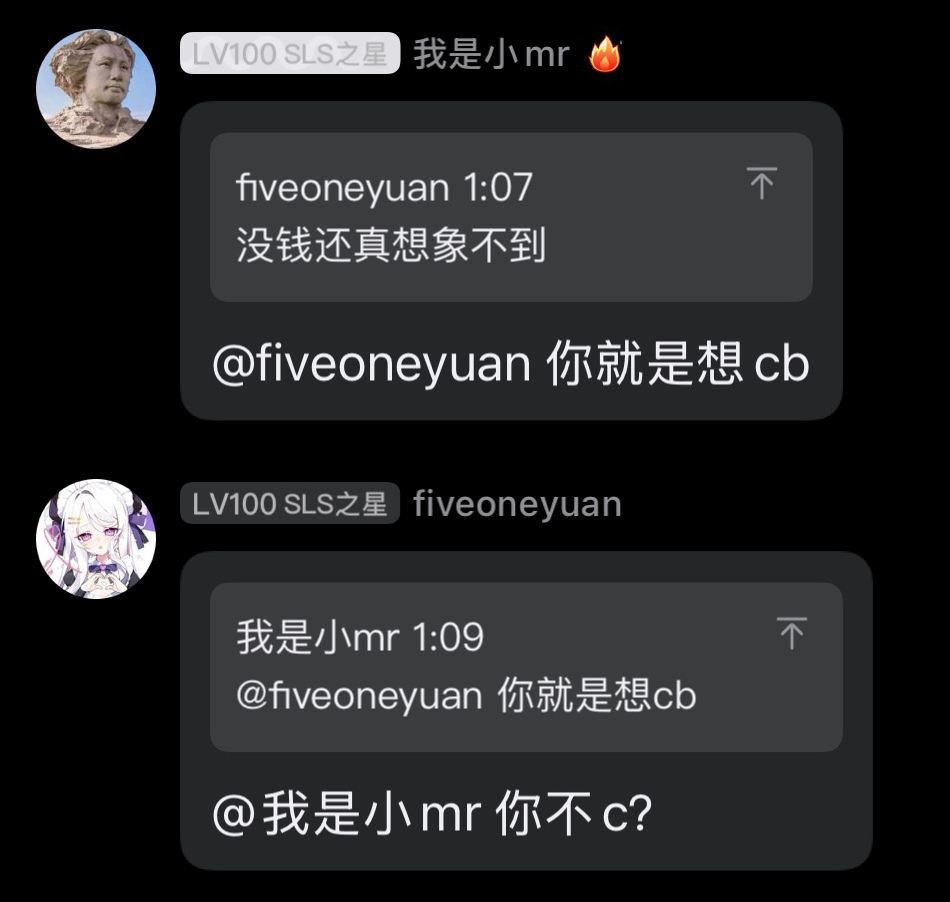The width and height of the screenshot is (950, 902).
Task: Tap @fiveoneyuan mention in 你就是想cb message
Action: [x=371, y=365]
